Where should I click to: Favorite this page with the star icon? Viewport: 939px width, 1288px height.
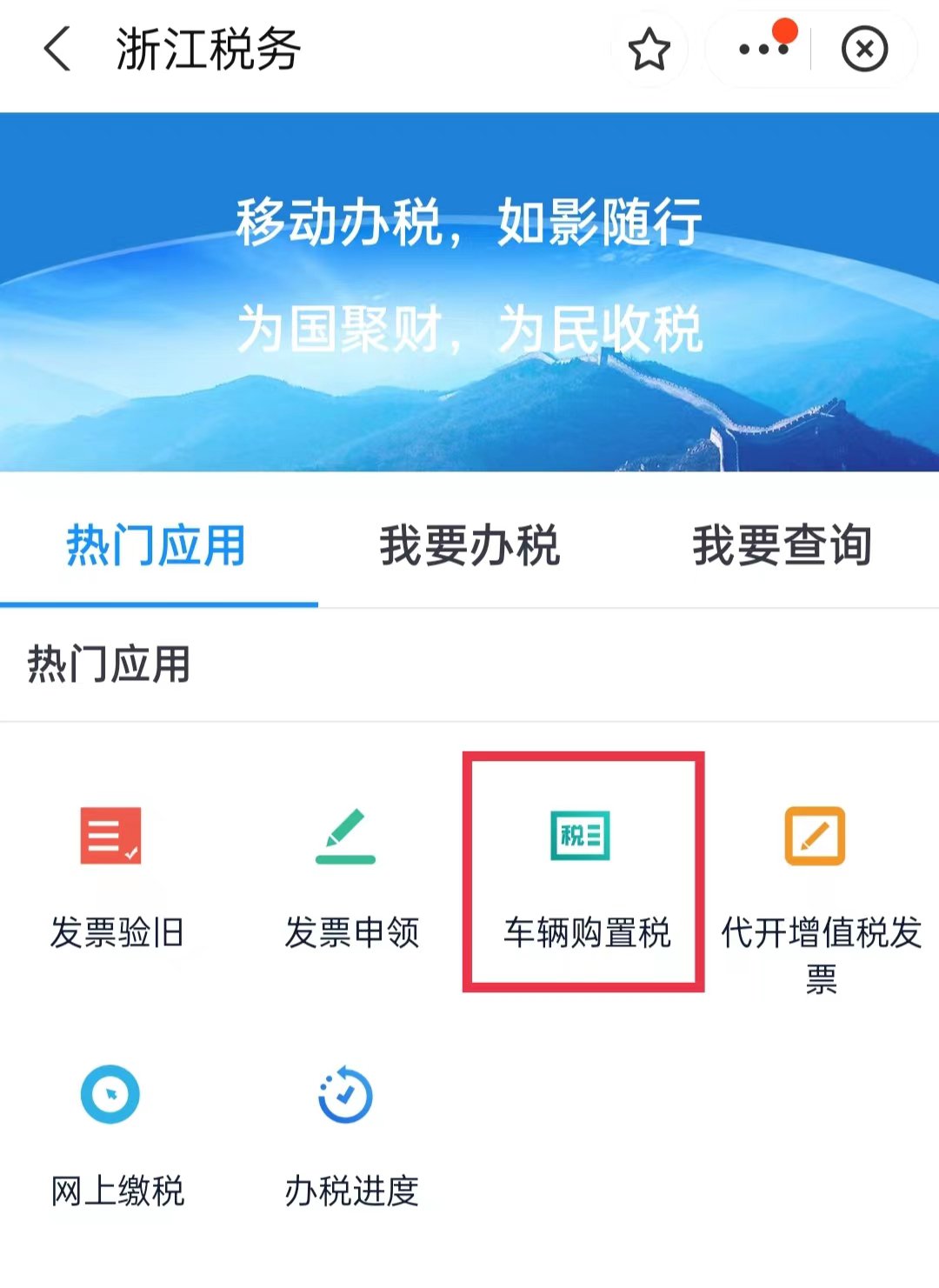click(649, 50)
